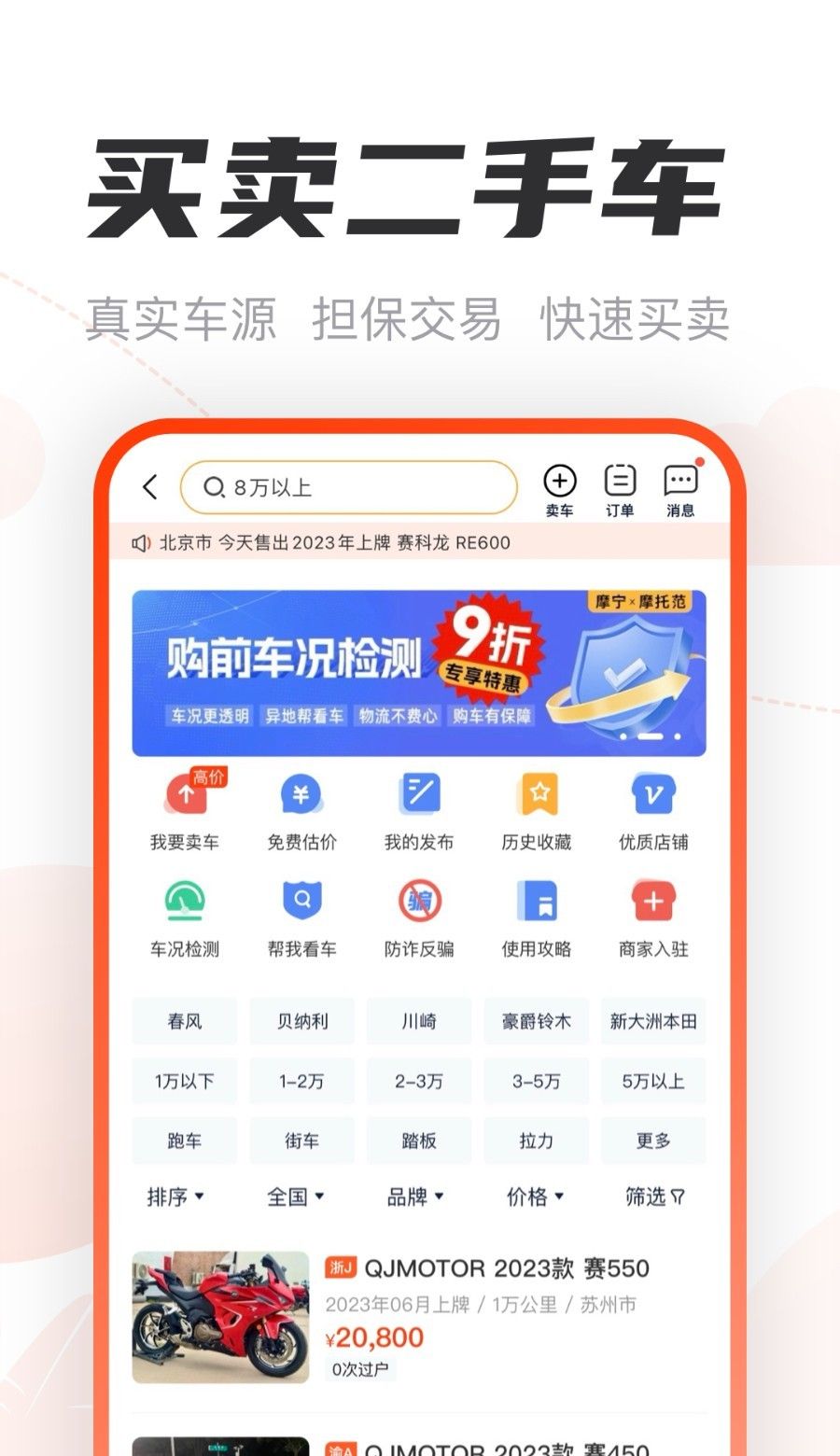Image resolution: width=840 pixels, height=1456 pixels.
Task: Select the 川崎 Kawasaki brand filter
Action: point(418,1021)
